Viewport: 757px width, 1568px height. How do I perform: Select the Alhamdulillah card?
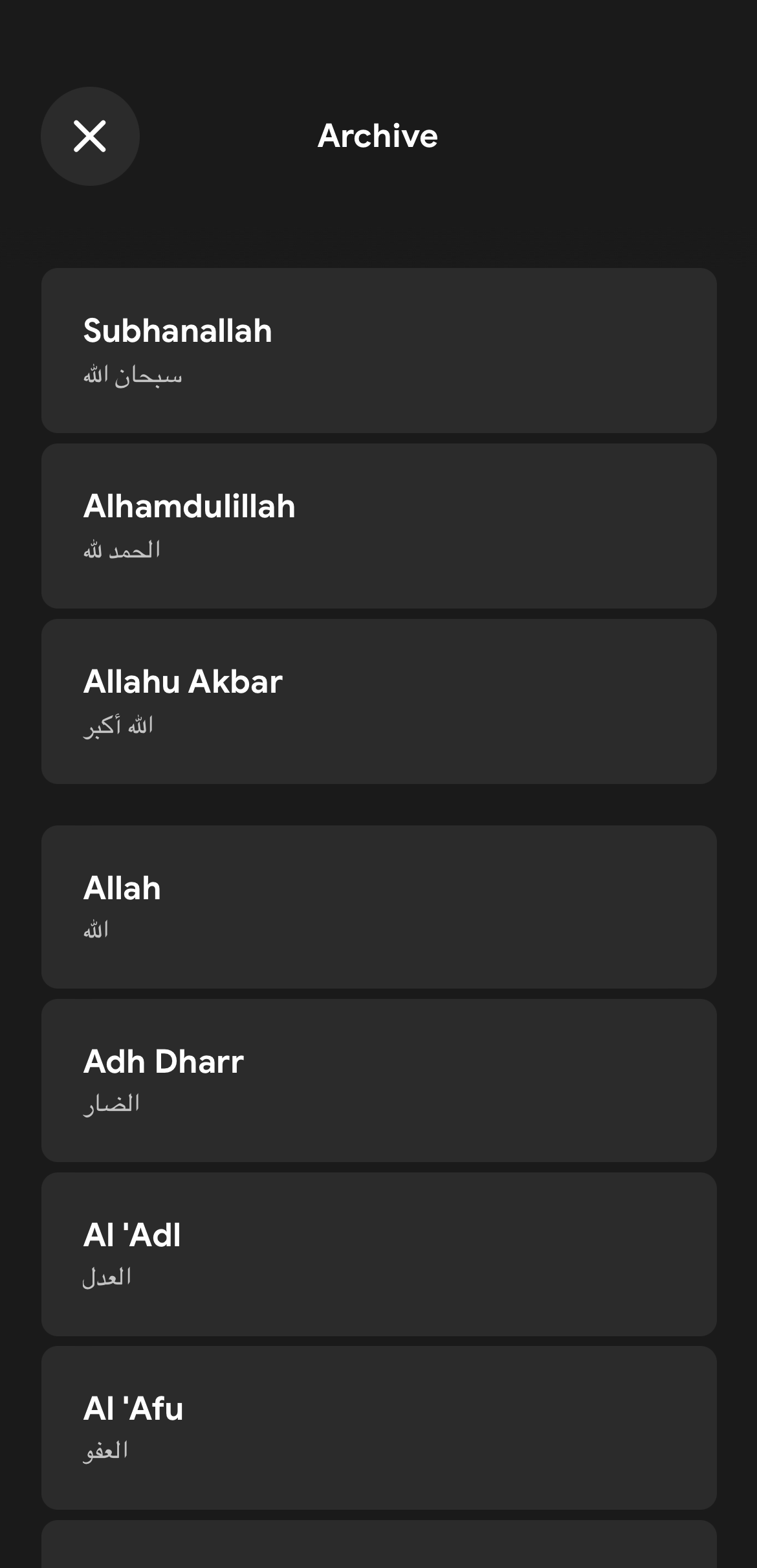pos(377,524)
